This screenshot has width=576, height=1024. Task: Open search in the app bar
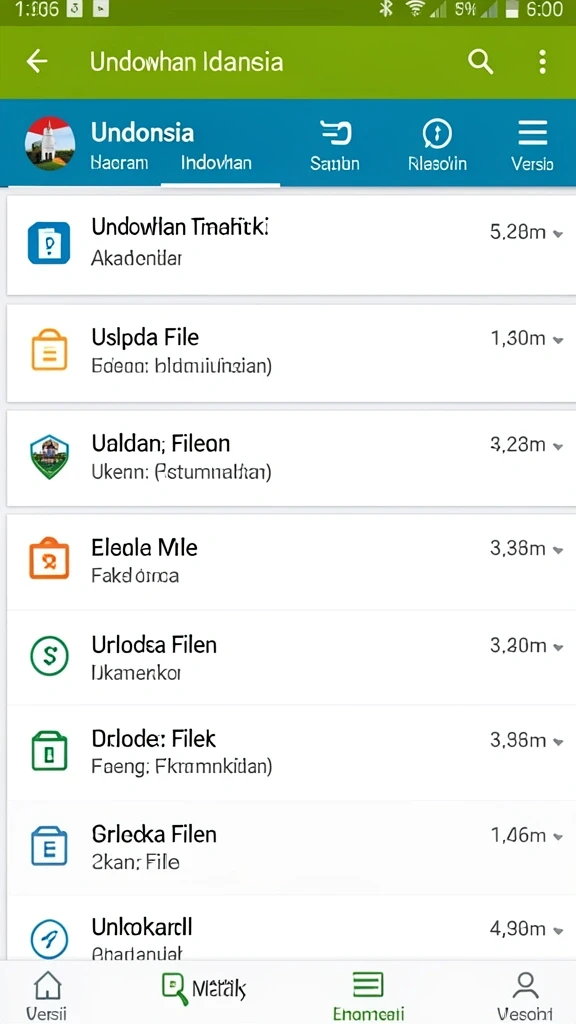(480, 62)
